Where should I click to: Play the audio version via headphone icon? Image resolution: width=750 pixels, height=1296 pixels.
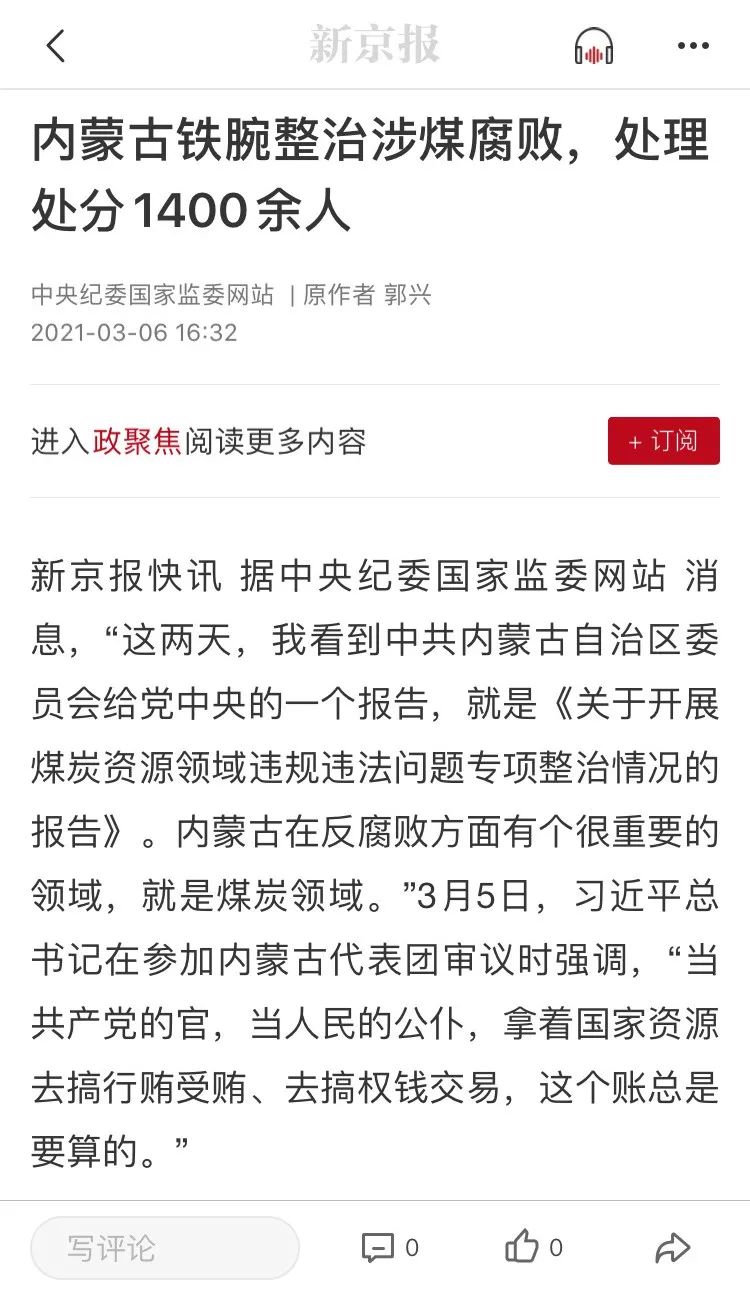tap(594, 46)
